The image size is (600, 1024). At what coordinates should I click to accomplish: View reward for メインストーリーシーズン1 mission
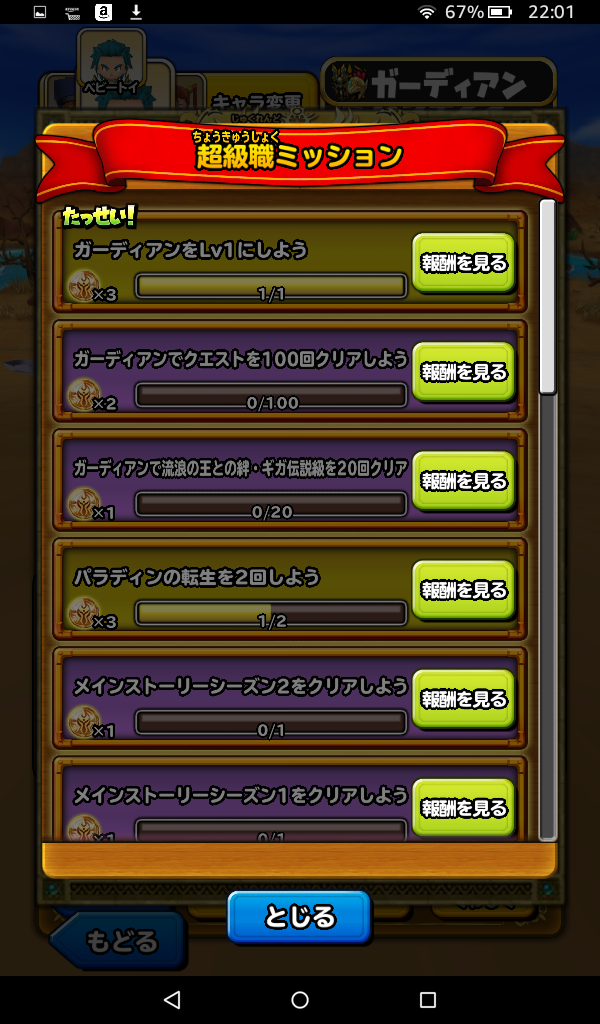click(463, 807)
